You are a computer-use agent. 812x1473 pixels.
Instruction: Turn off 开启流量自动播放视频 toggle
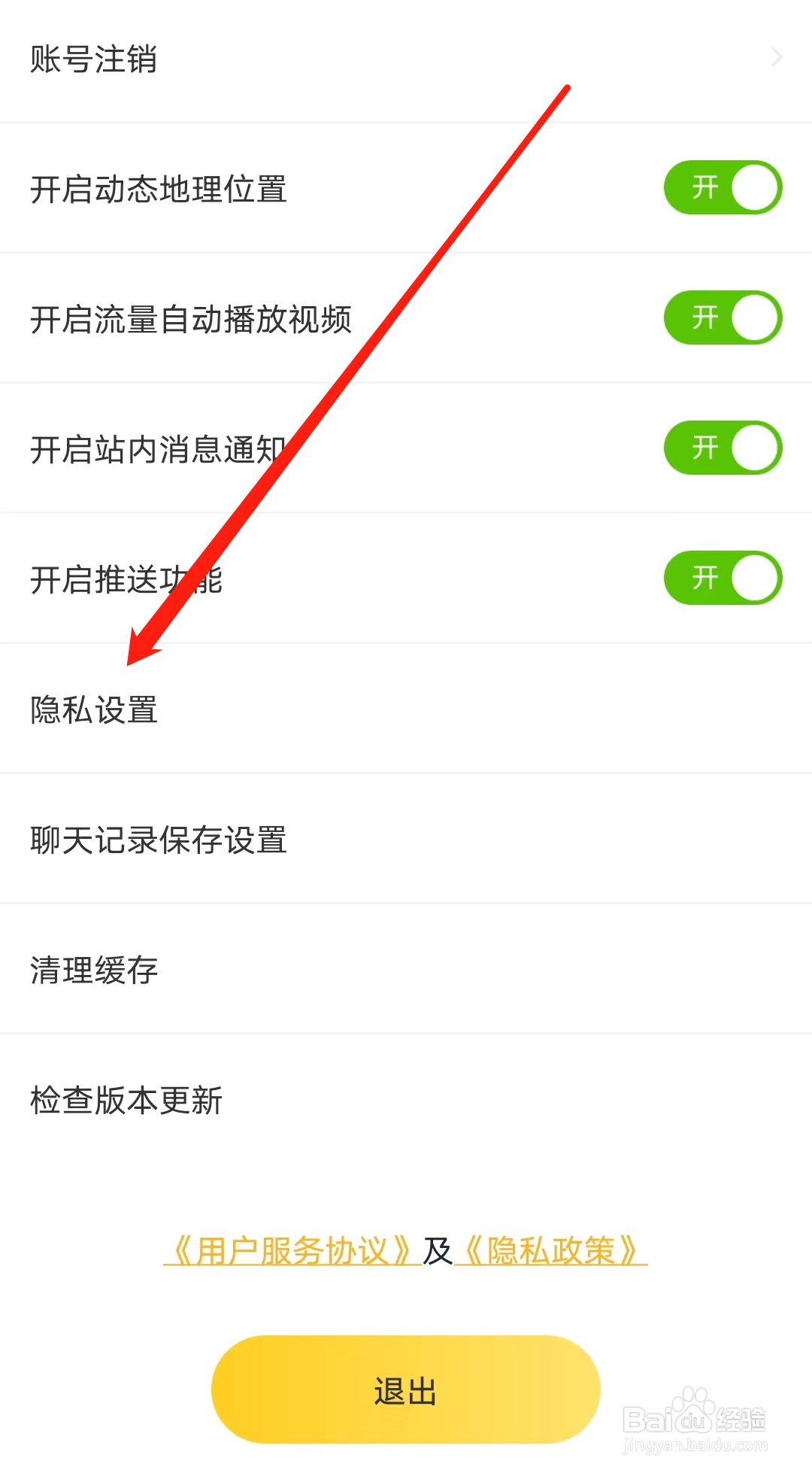(x=722, y=317)
